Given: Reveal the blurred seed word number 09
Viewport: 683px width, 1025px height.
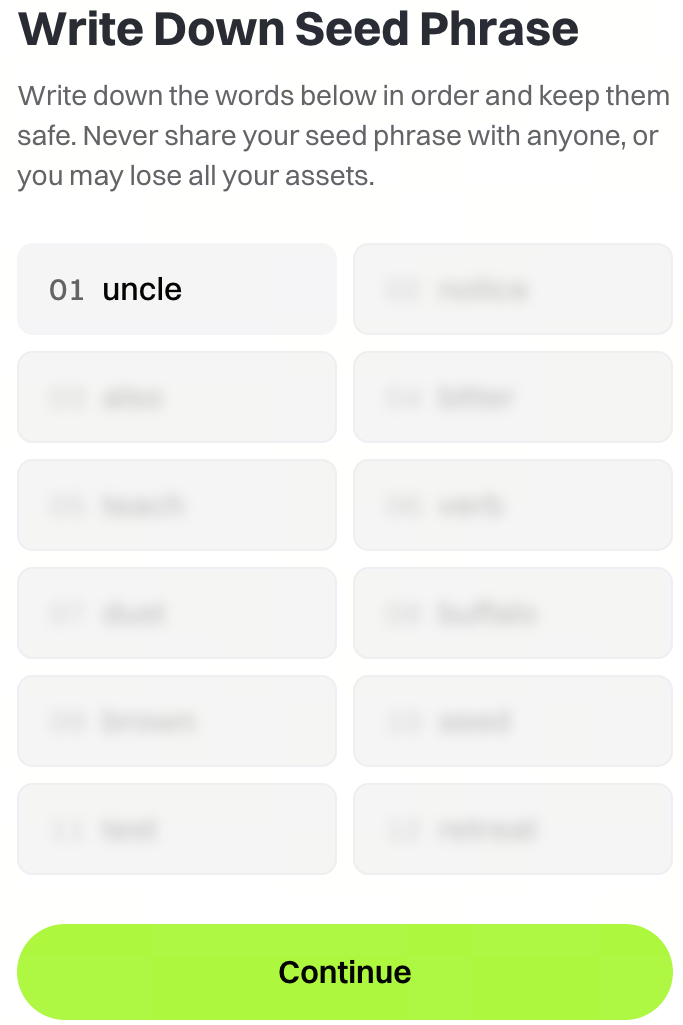Looking at the screenshot, I should 177,721.
